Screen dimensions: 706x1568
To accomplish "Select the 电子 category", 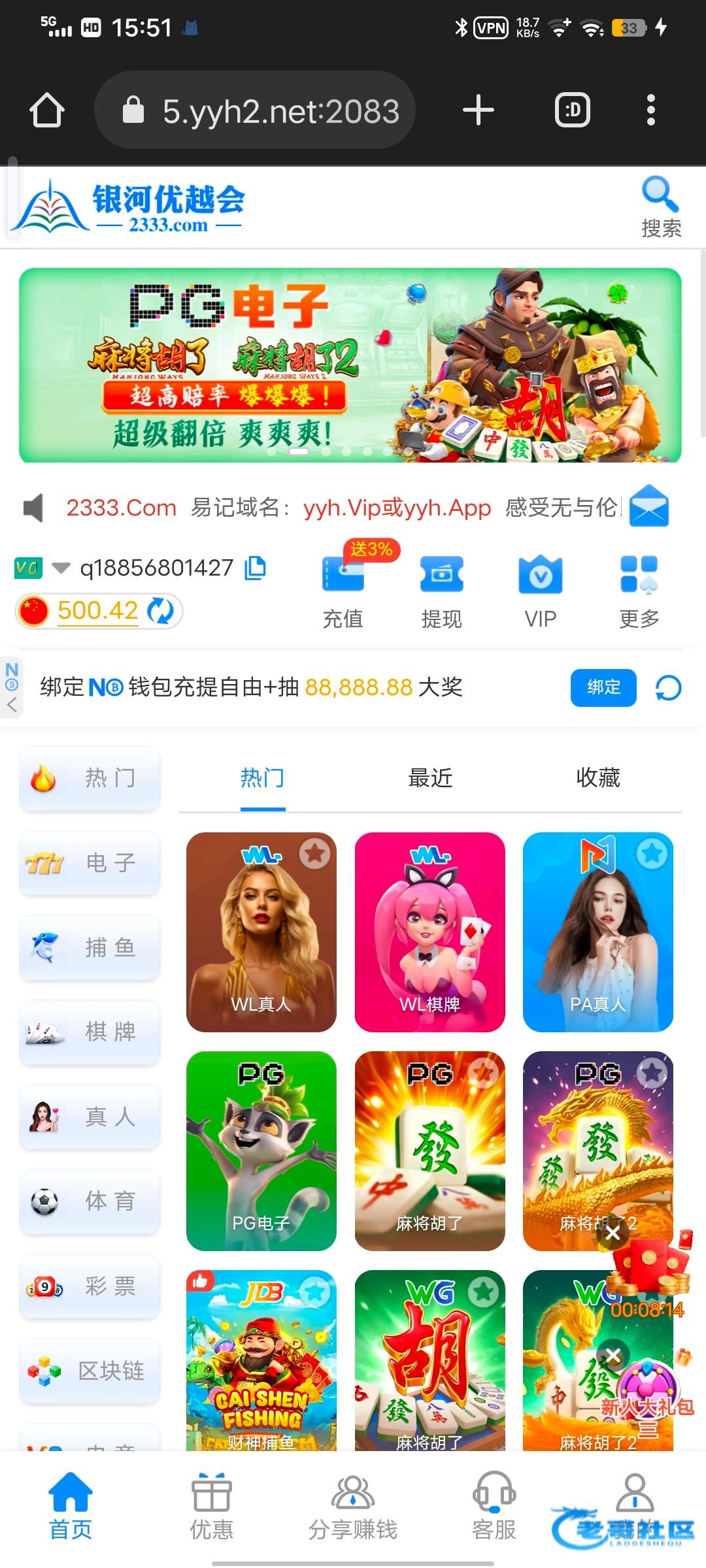I will 90,862.
